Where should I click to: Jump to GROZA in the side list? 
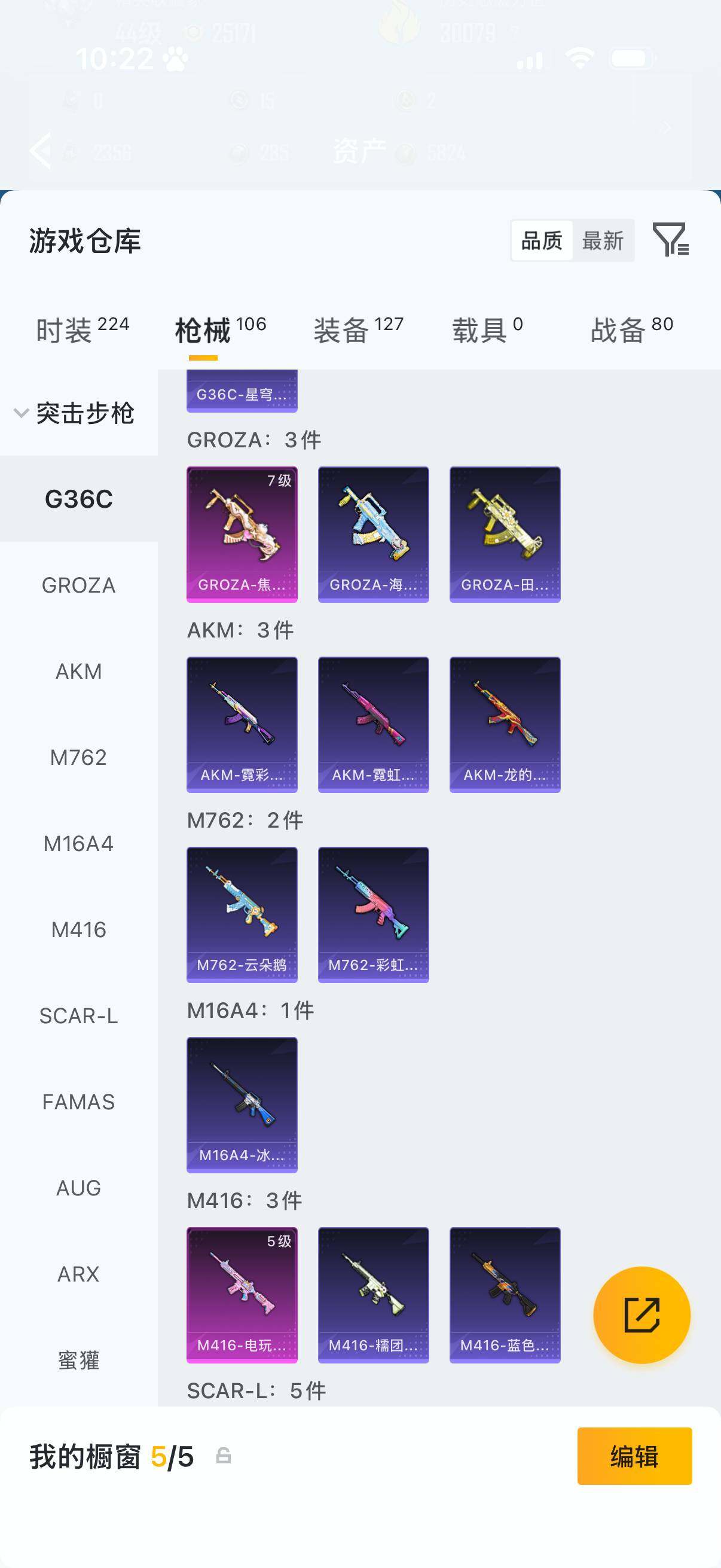click(x=78, y=585)
